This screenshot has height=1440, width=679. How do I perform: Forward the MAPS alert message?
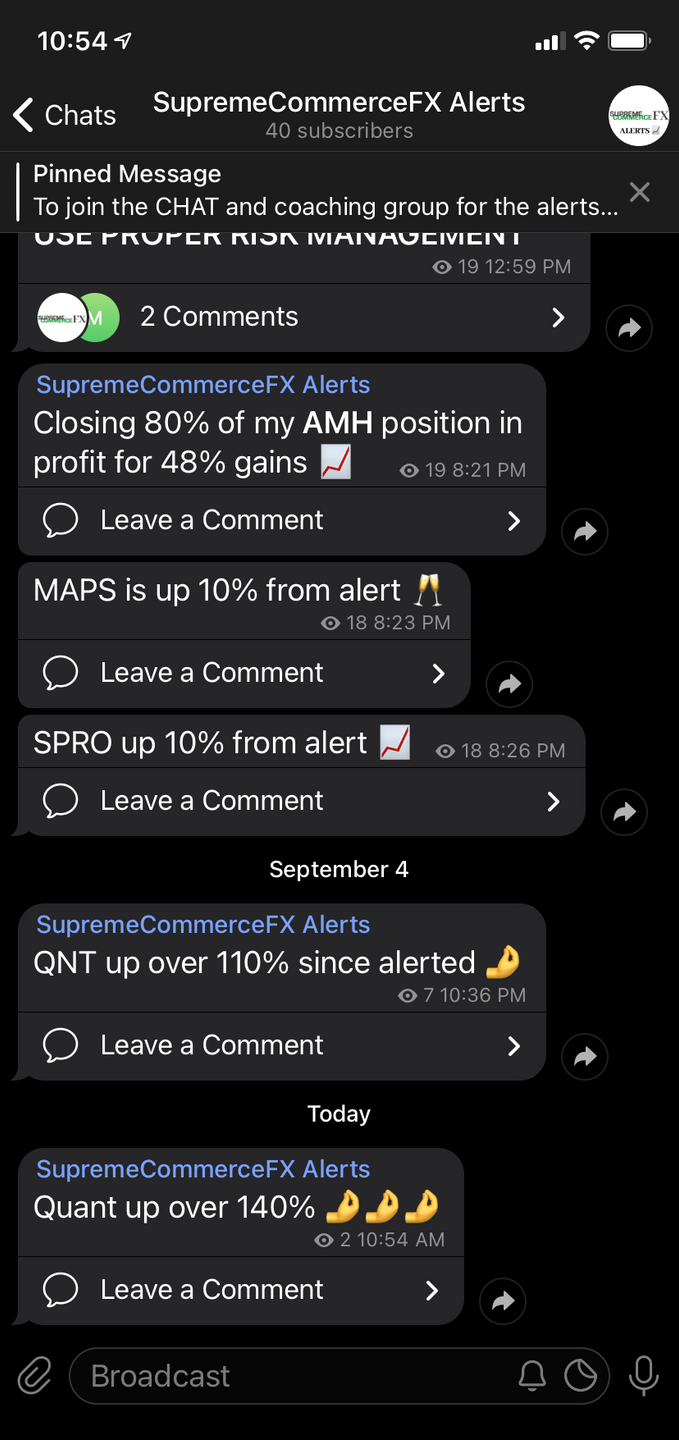509,684
